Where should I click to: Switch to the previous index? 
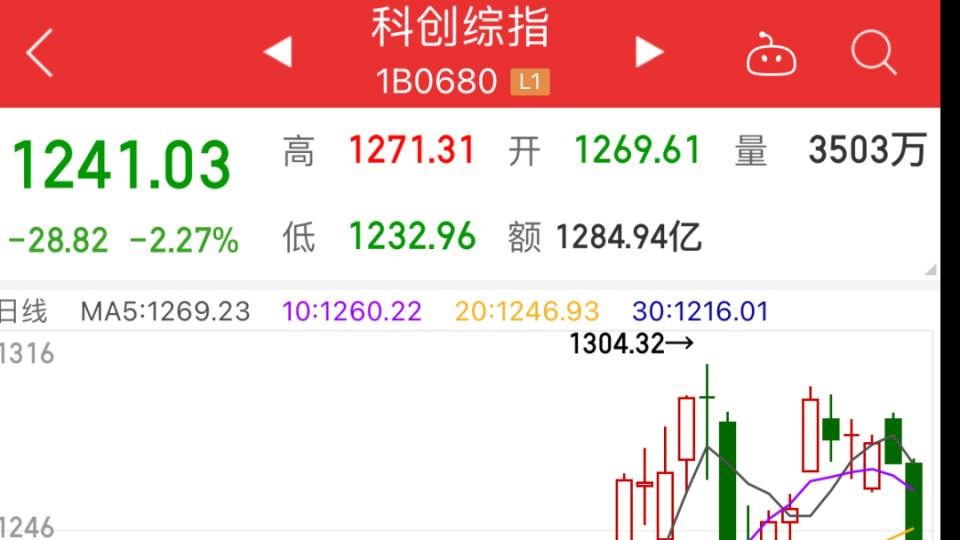278,53
